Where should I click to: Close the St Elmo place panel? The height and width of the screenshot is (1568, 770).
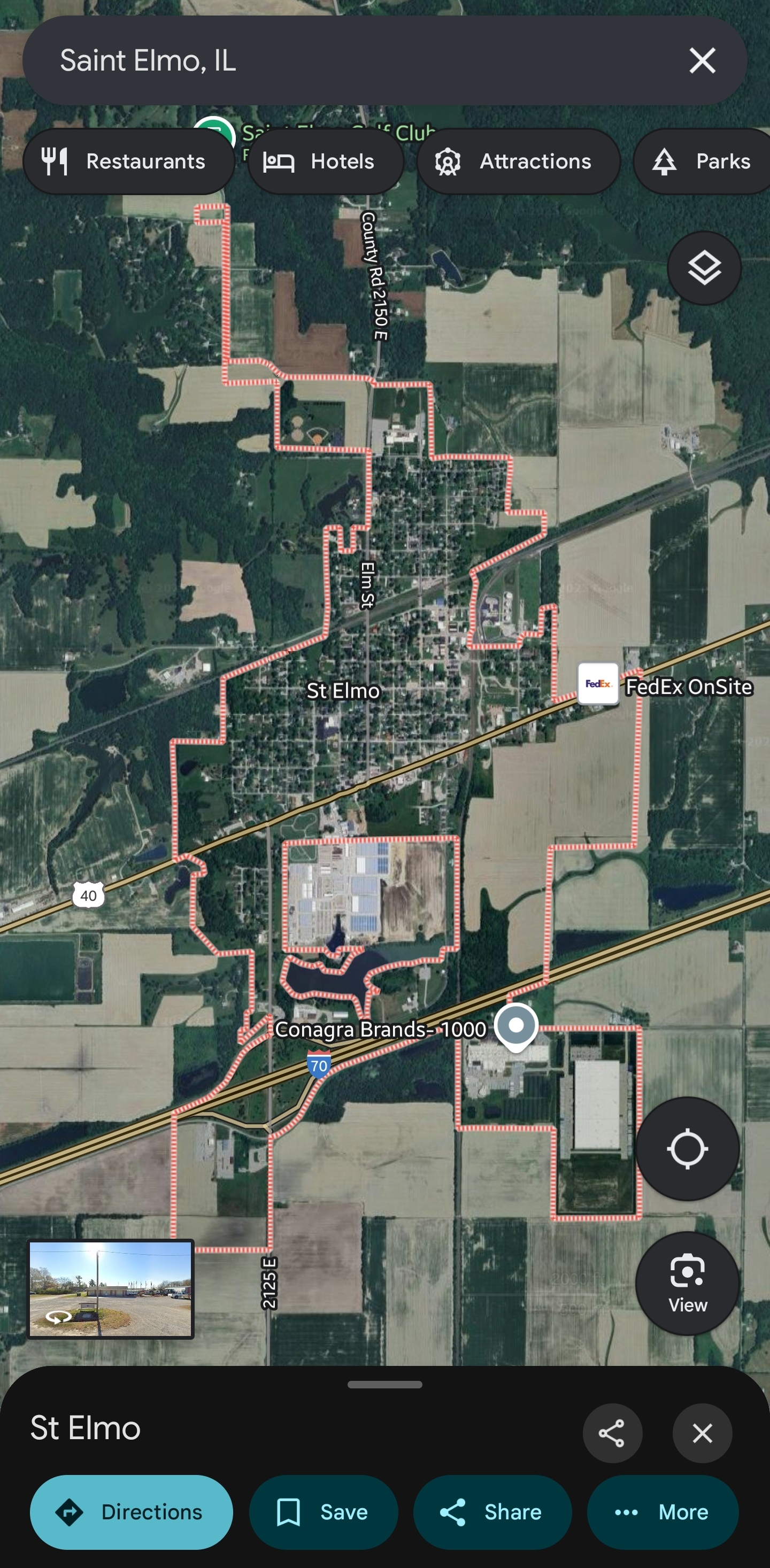pos(703,1433)
